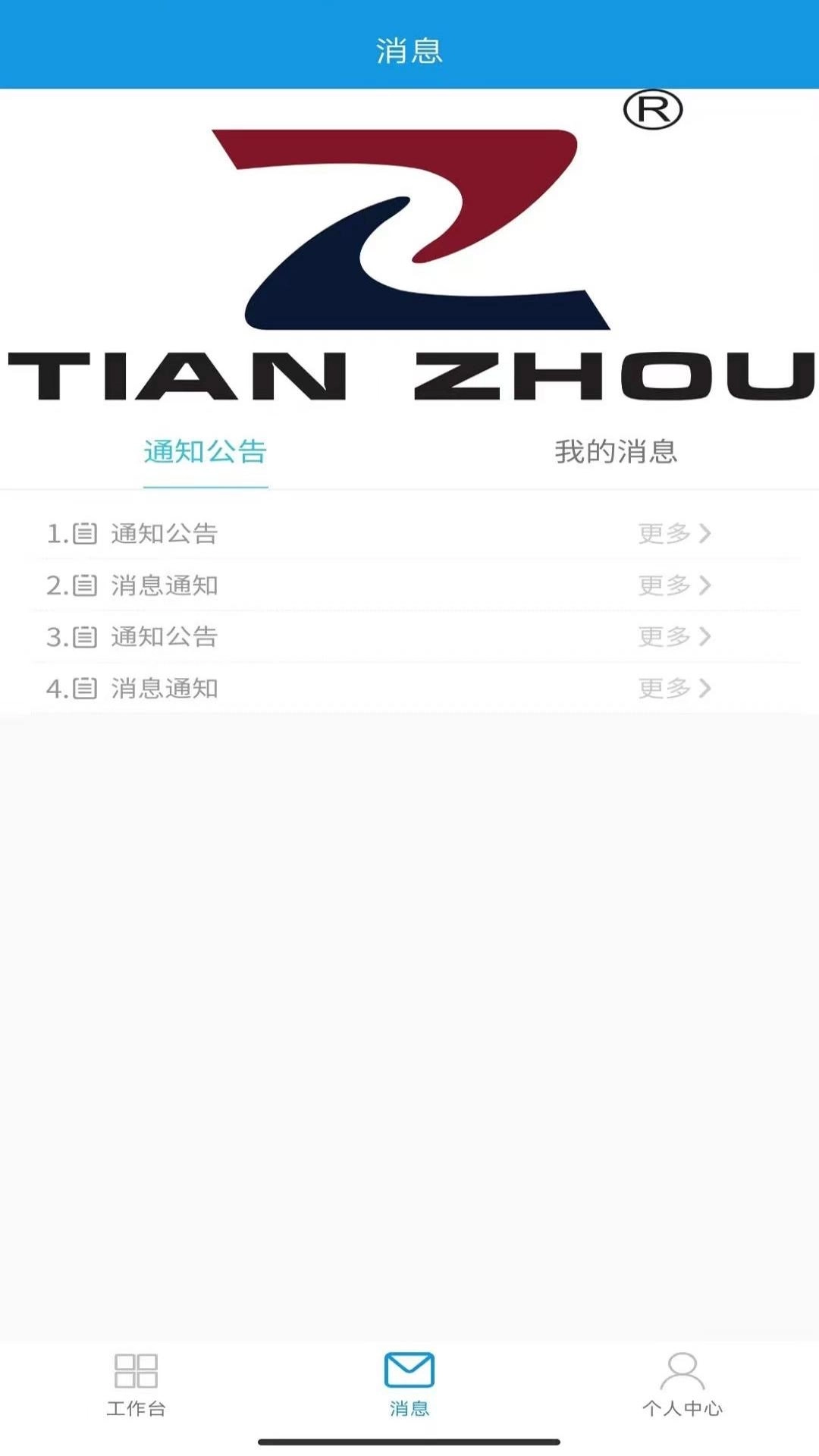This screenshot has width=819, height=1456.
Task: Switch to the 我的消息 tab
Action: (x=615, y=452)
